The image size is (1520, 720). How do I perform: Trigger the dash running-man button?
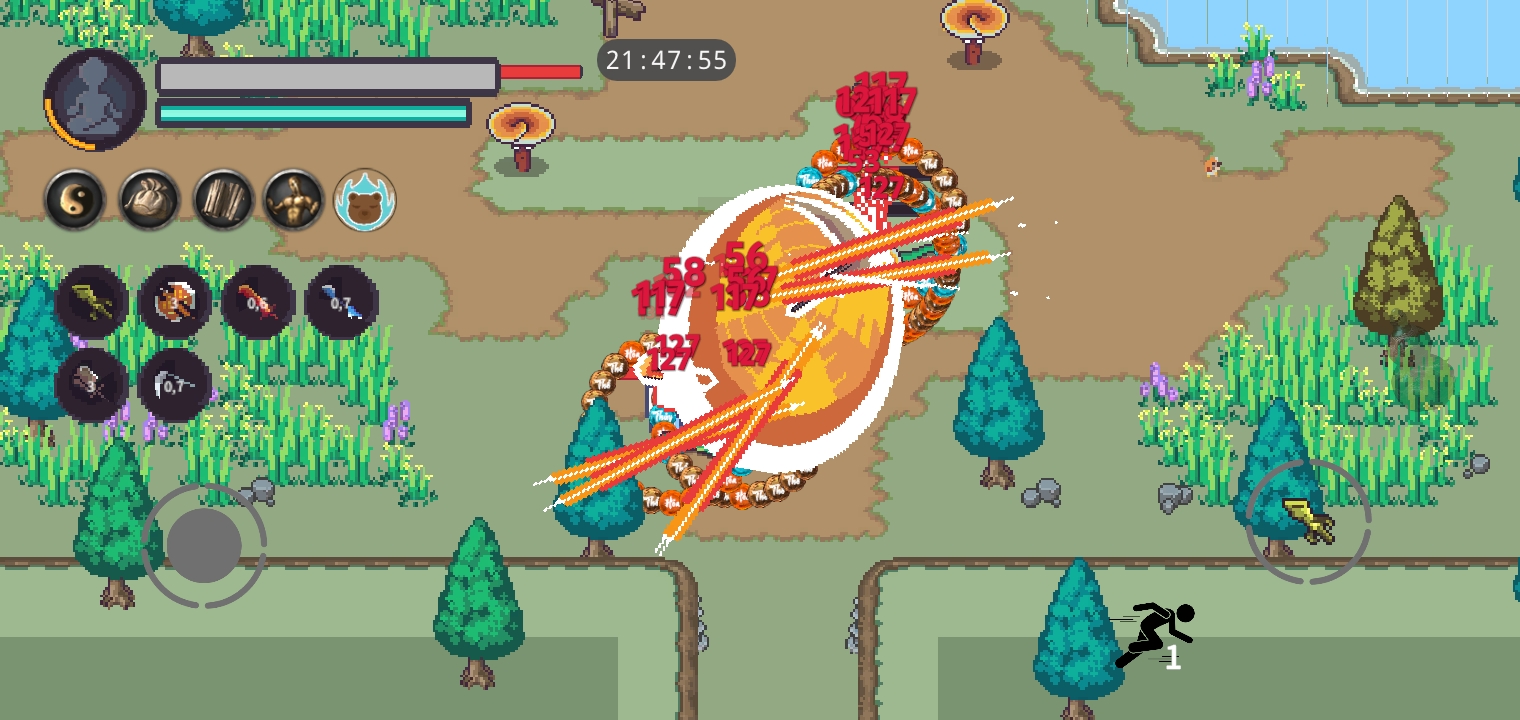point(1155,634)
